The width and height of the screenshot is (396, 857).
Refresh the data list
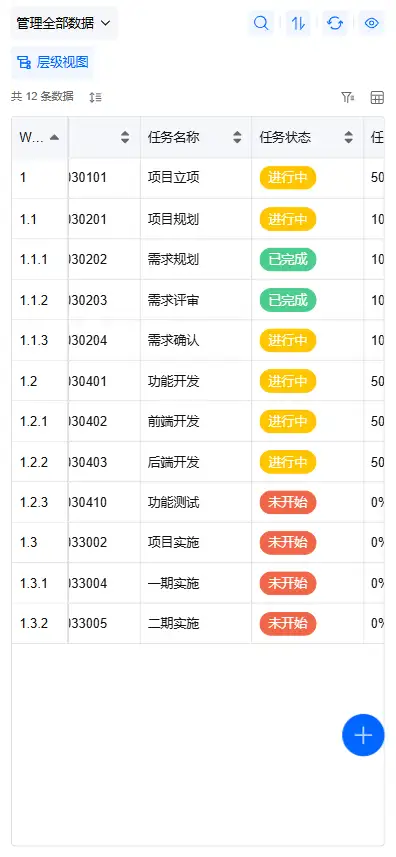[335, 24]
